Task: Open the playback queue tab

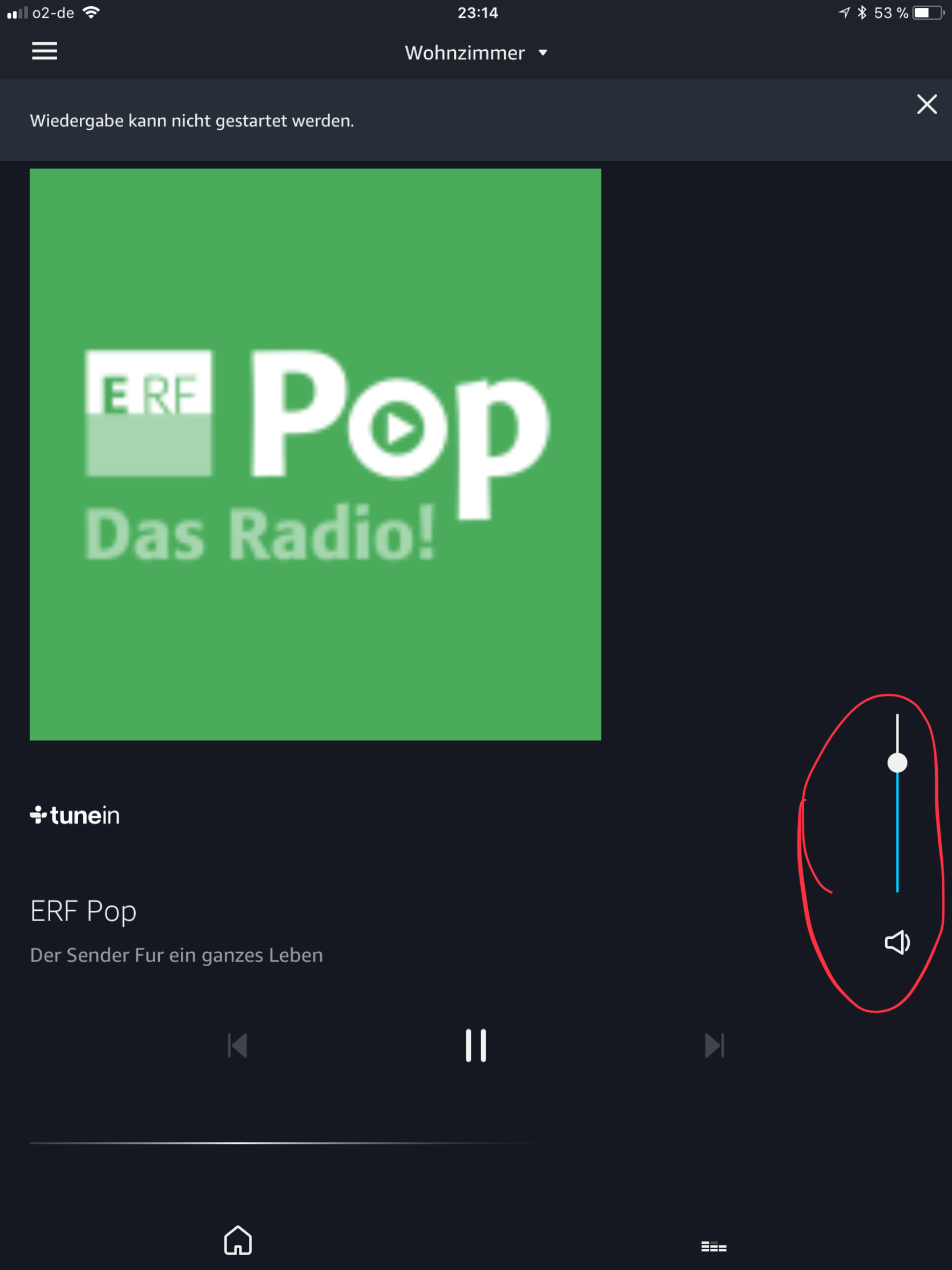Action: click(x=713, y=1247)
